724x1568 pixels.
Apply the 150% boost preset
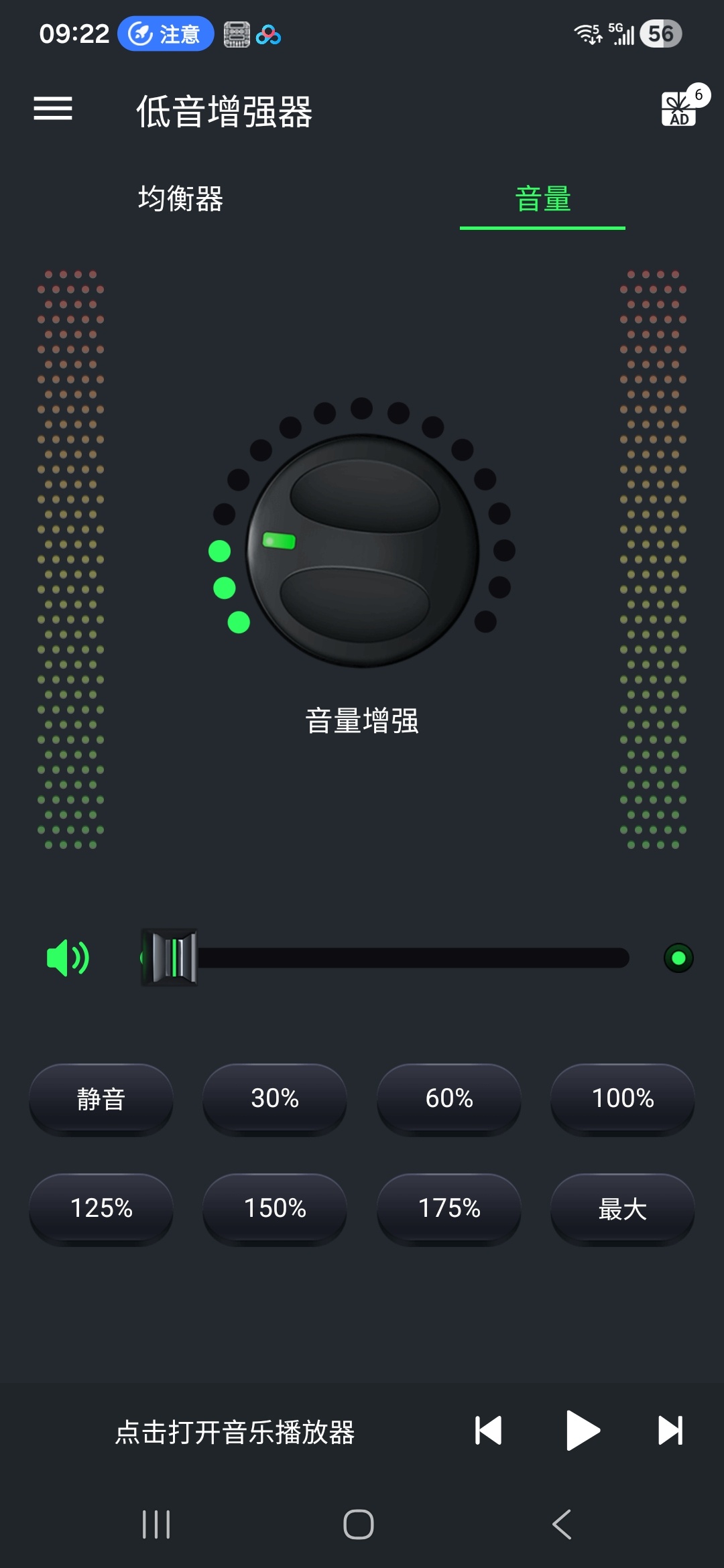click(275, 1210)
